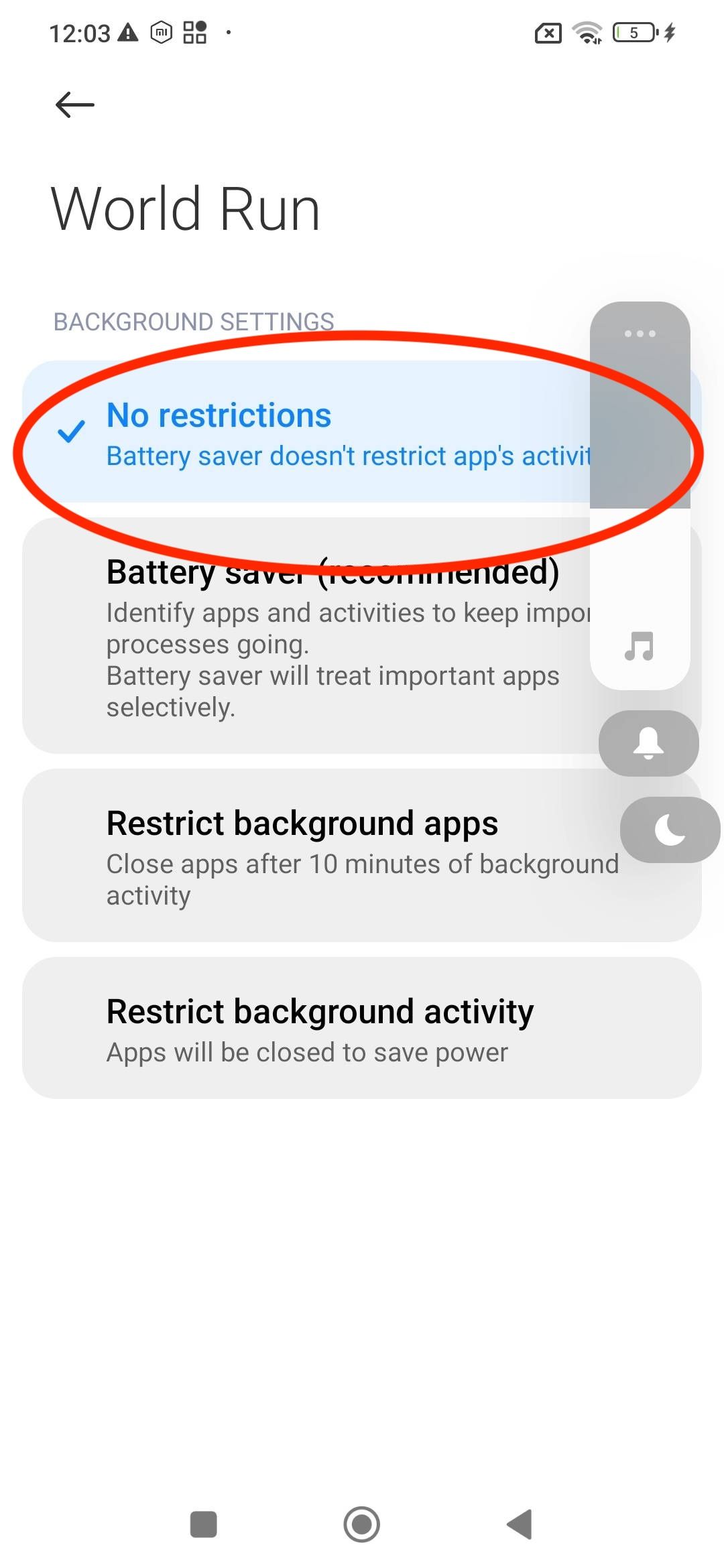
Task: Select the No restrictions option
Action: pos(302,432)
